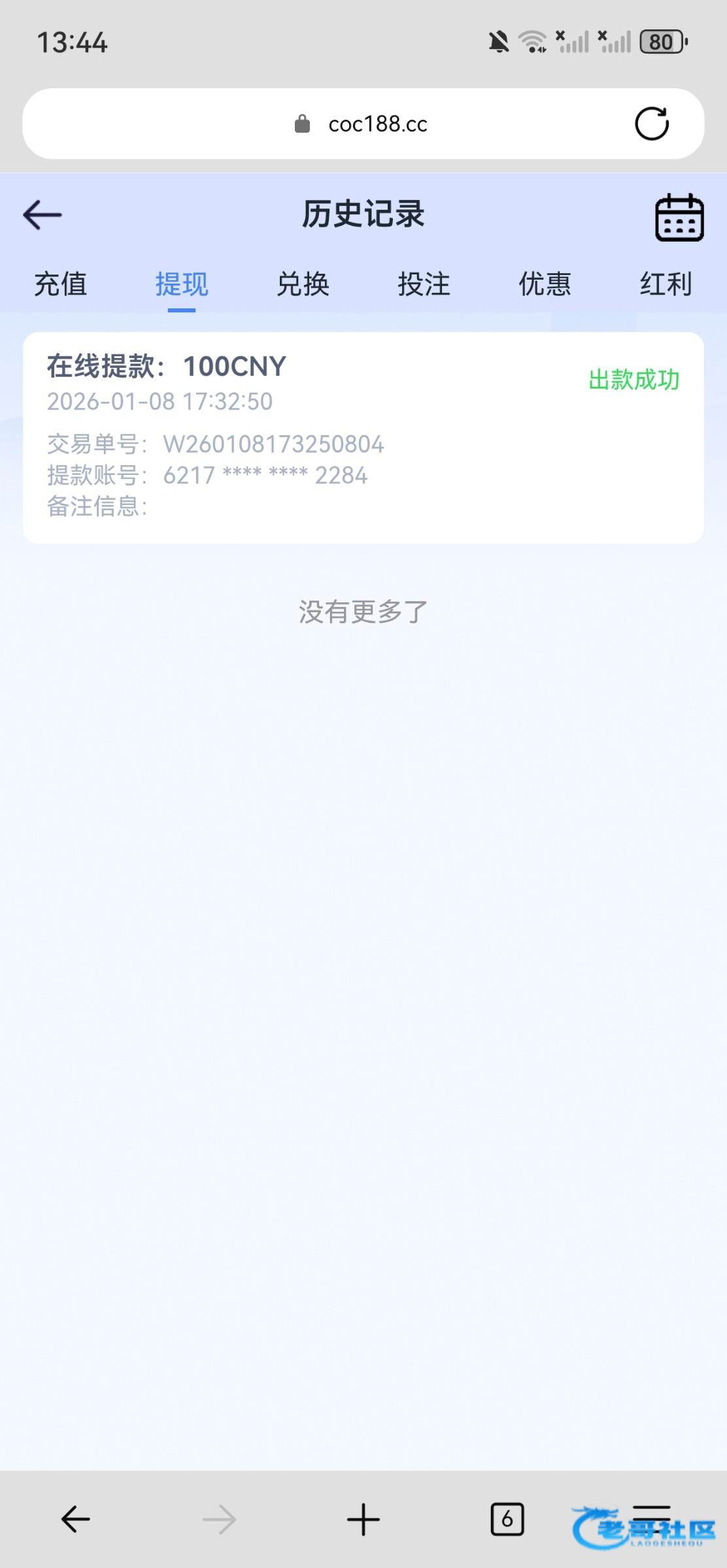Image resolution: width=727 pixels, height=1568 pixels.
Task: View the 红利 tab
Action: [666, 284]
